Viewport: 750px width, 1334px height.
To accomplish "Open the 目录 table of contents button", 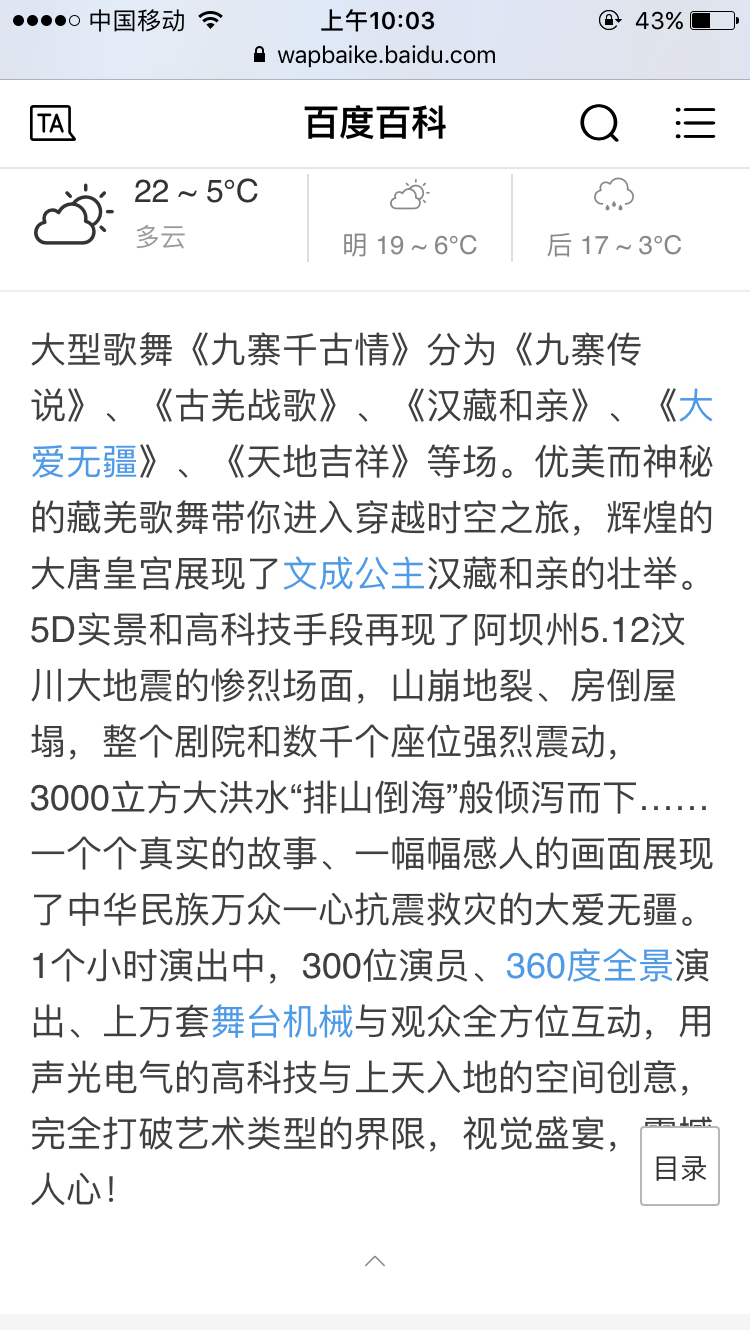I will (680, 1166).
